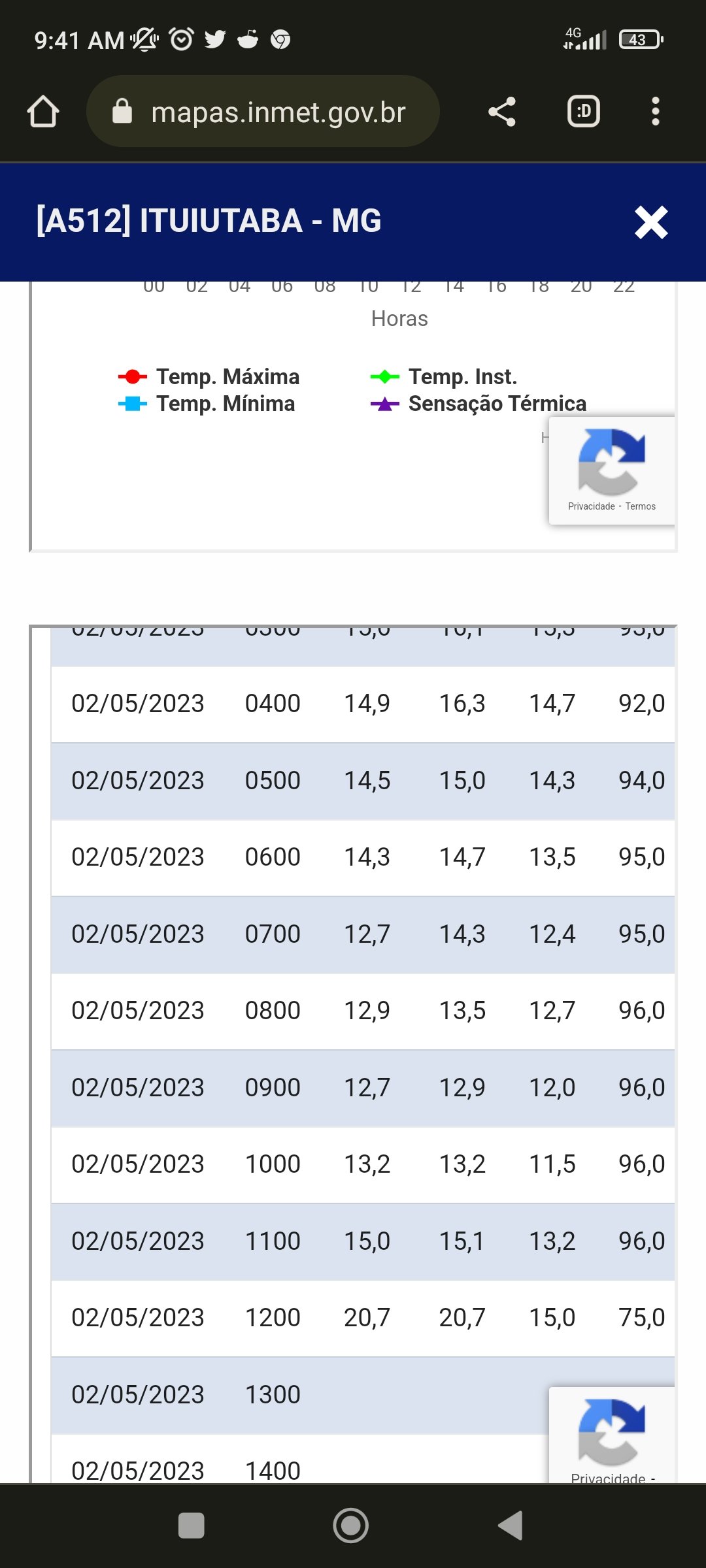Toggle the Sensação Térmica legend series
706x1568 pixels.
(479, 404)
